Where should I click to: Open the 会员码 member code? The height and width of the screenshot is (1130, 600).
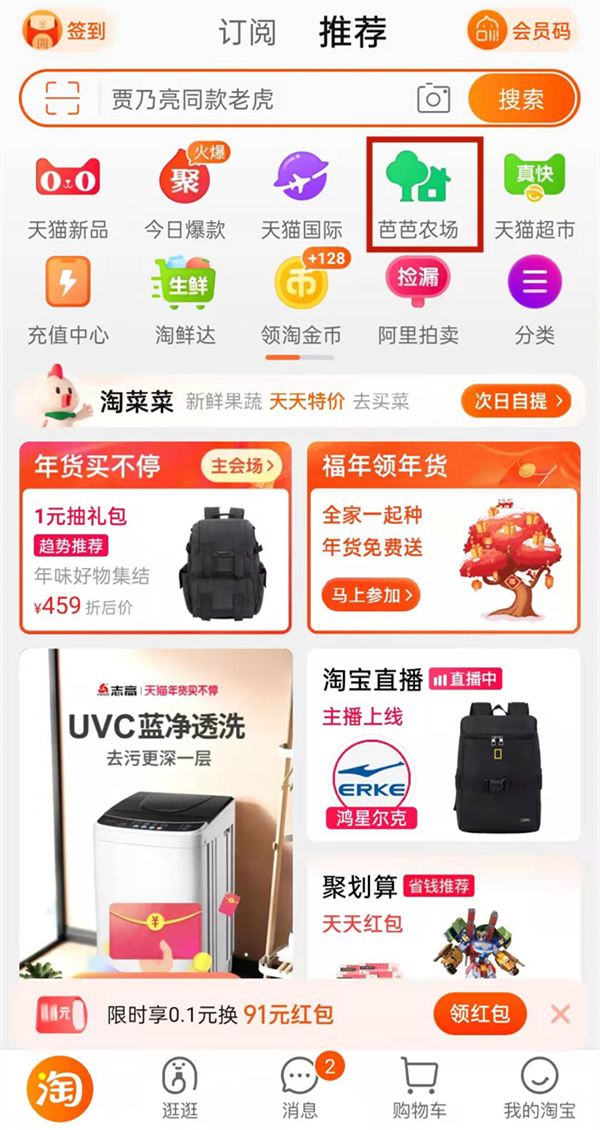click(522, 31)
